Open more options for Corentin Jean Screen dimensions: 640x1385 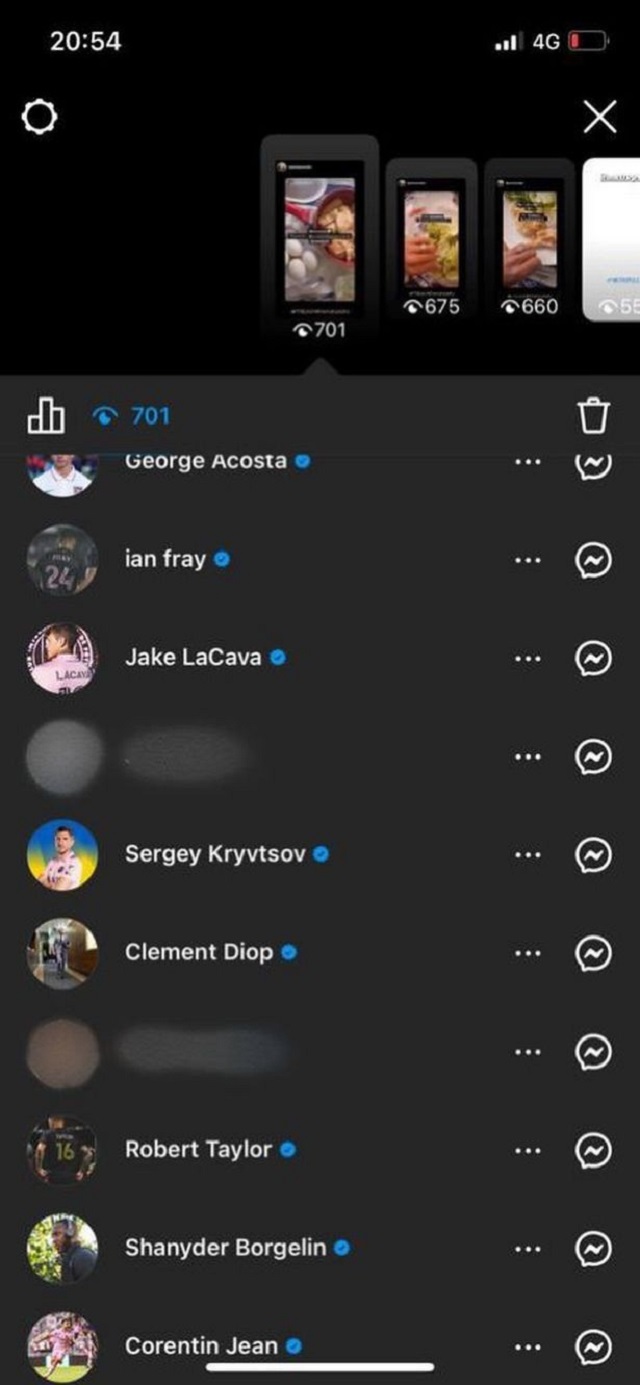click(x=527, y=1347)
